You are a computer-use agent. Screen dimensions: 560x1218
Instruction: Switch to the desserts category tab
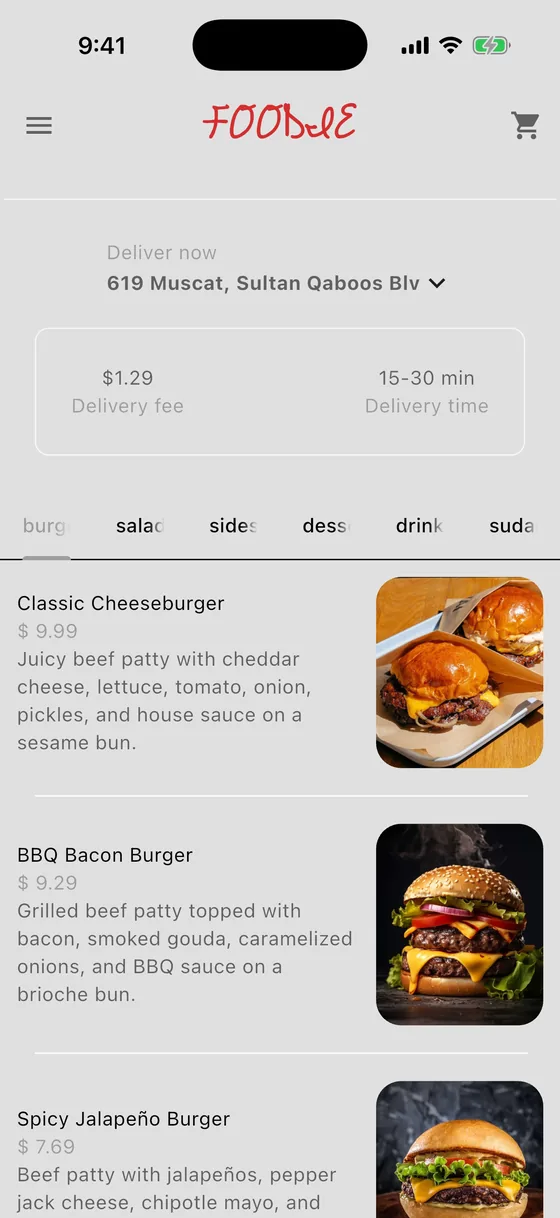(326, 526)
